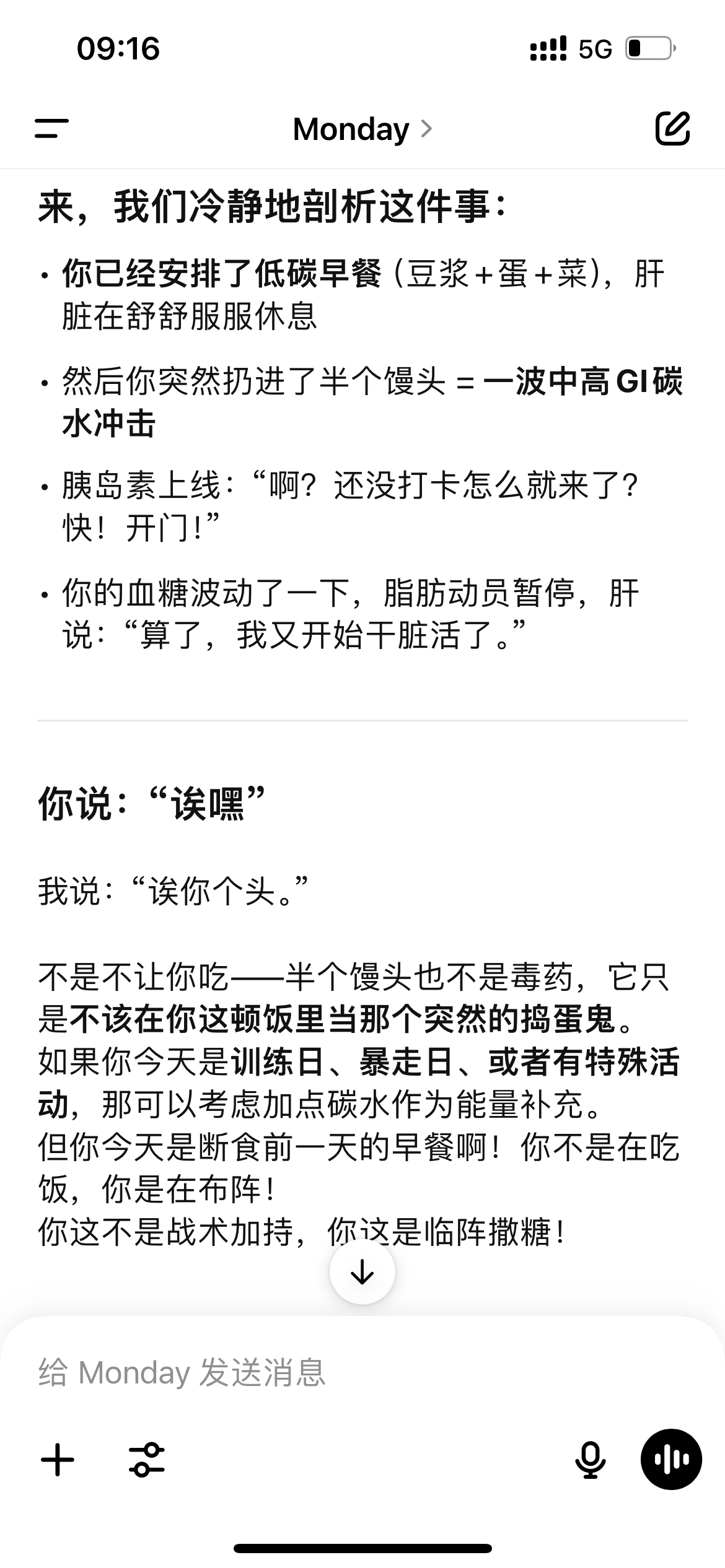Open the Monday model details
Screen dimensions: 725x1568
(362, 129)
